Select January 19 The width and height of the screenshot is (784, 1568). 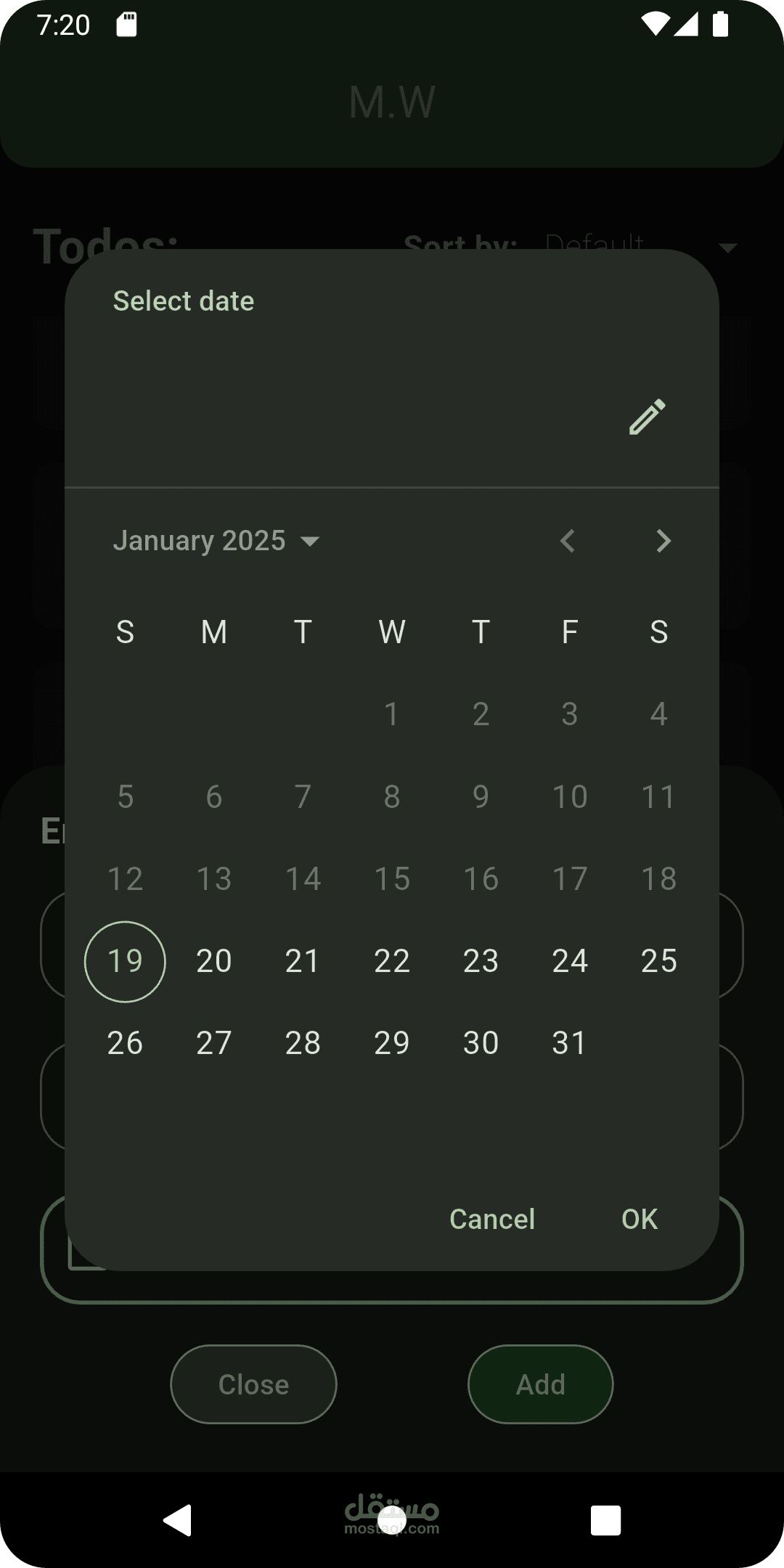(125, 962)
